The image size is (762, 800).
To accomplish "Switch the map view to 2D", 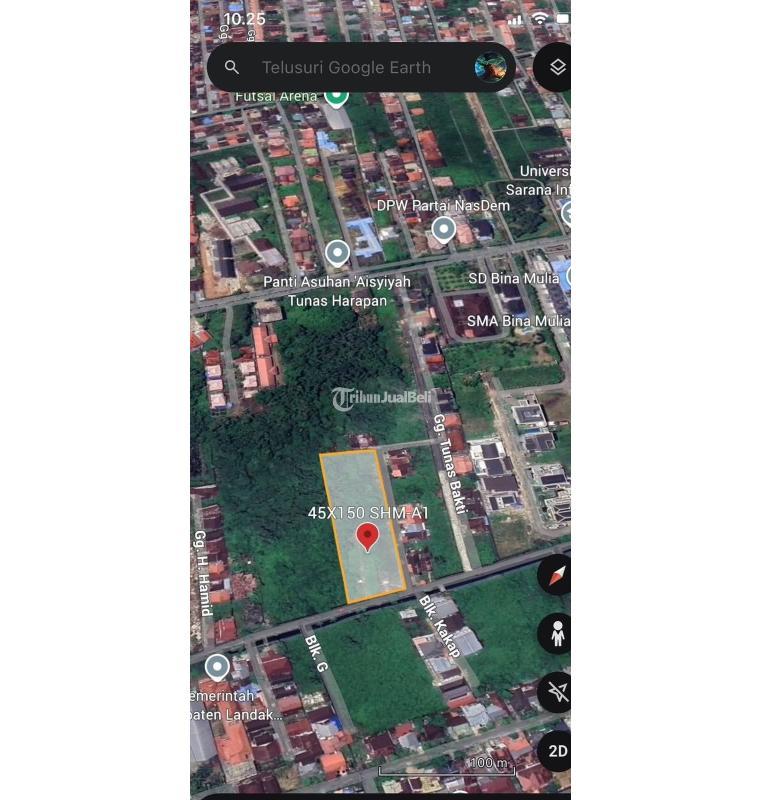I will (557, 750).
